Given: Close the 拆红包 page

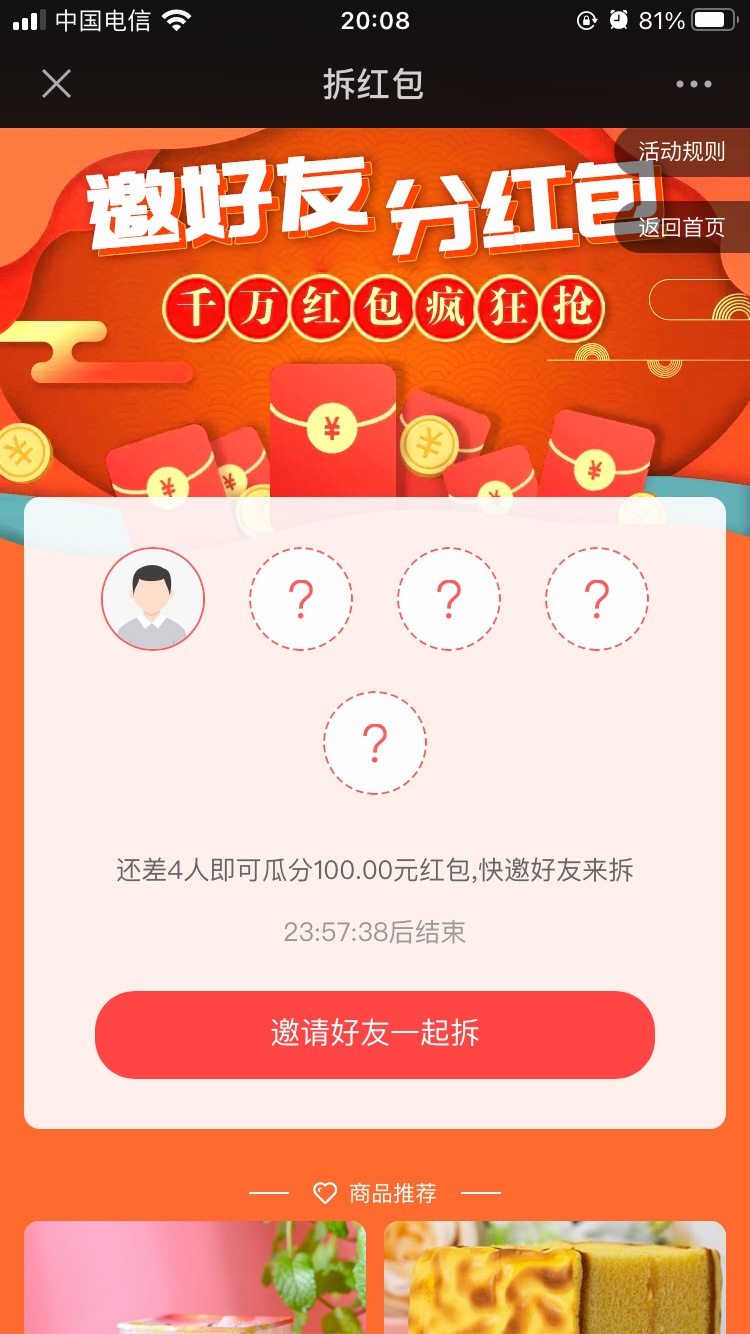Looking at the screenshot, I should pyautogui.click(x=56, y=84).
